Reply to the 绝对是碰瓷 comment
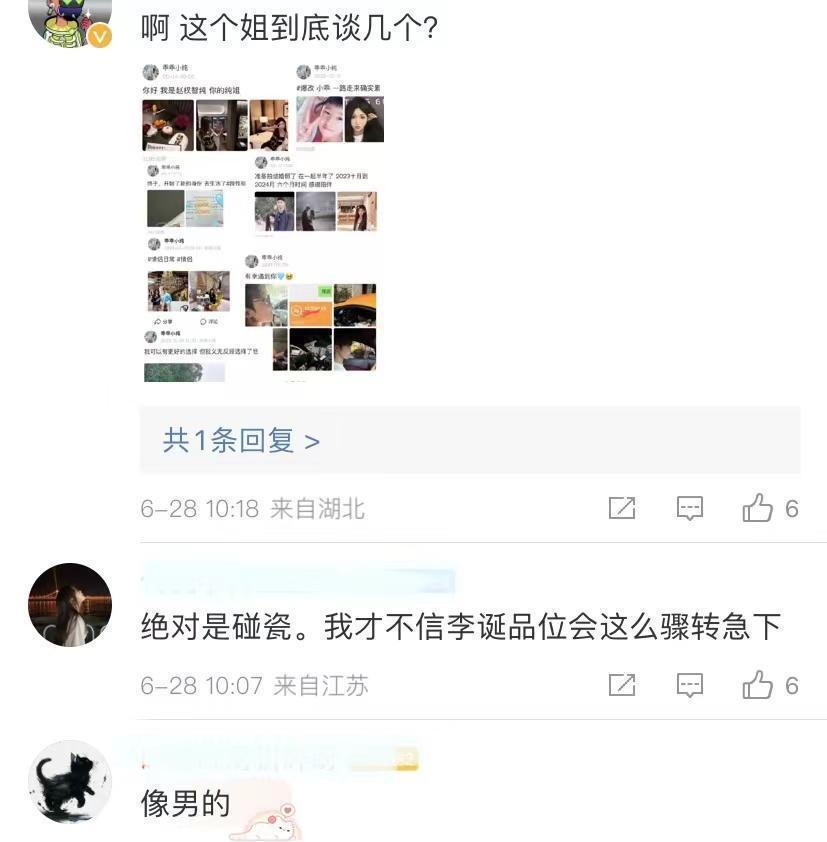 tap(690, 685)
